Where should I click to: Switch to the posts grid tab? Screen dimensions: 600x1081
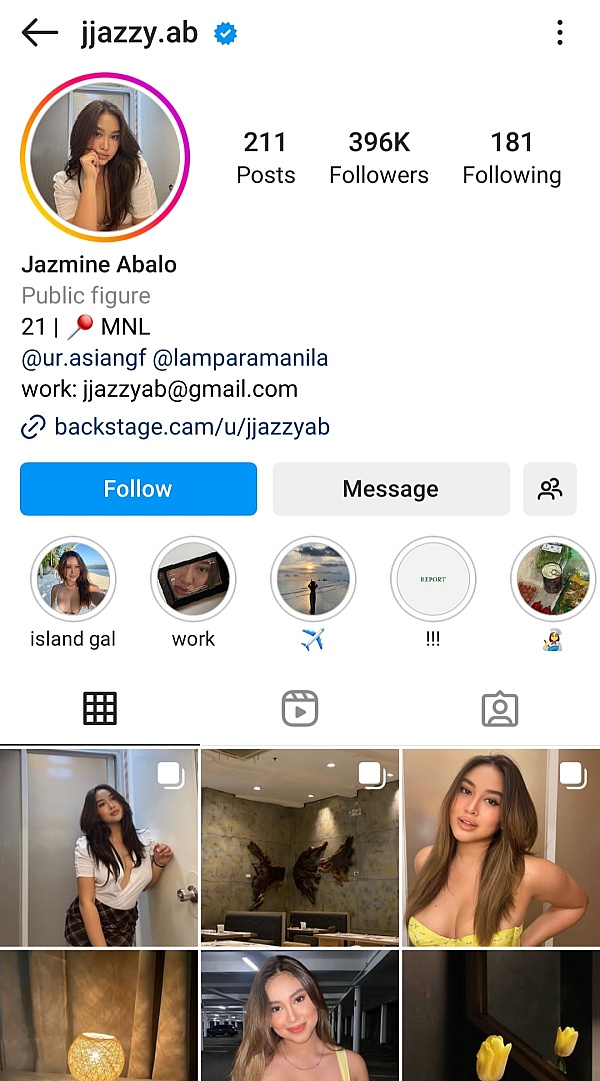[x=100, y=708]
